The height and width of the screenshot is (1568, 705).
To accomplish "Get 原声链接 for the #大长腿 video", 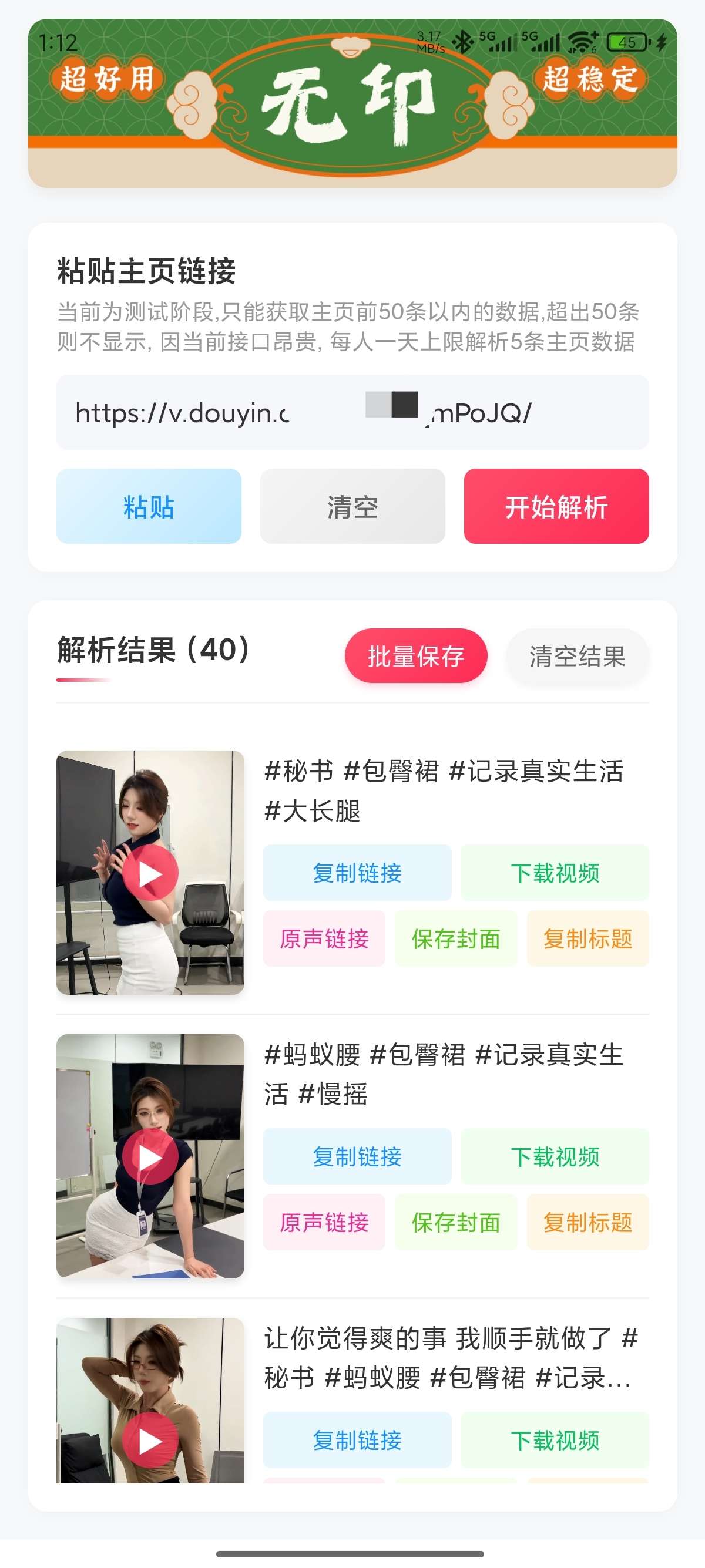I will pos(324,938).
